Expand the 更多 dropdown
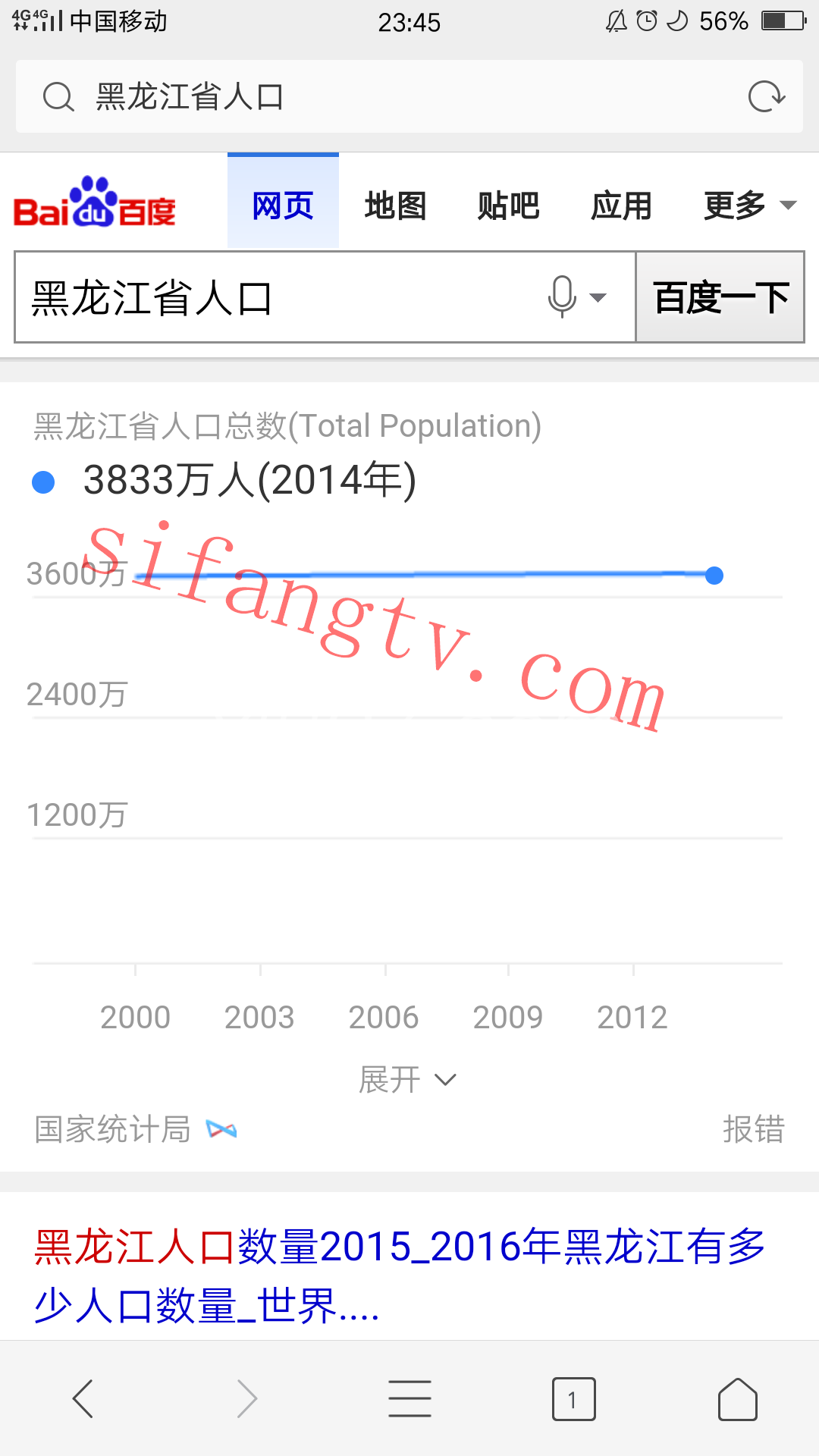 tap(750, 206)
